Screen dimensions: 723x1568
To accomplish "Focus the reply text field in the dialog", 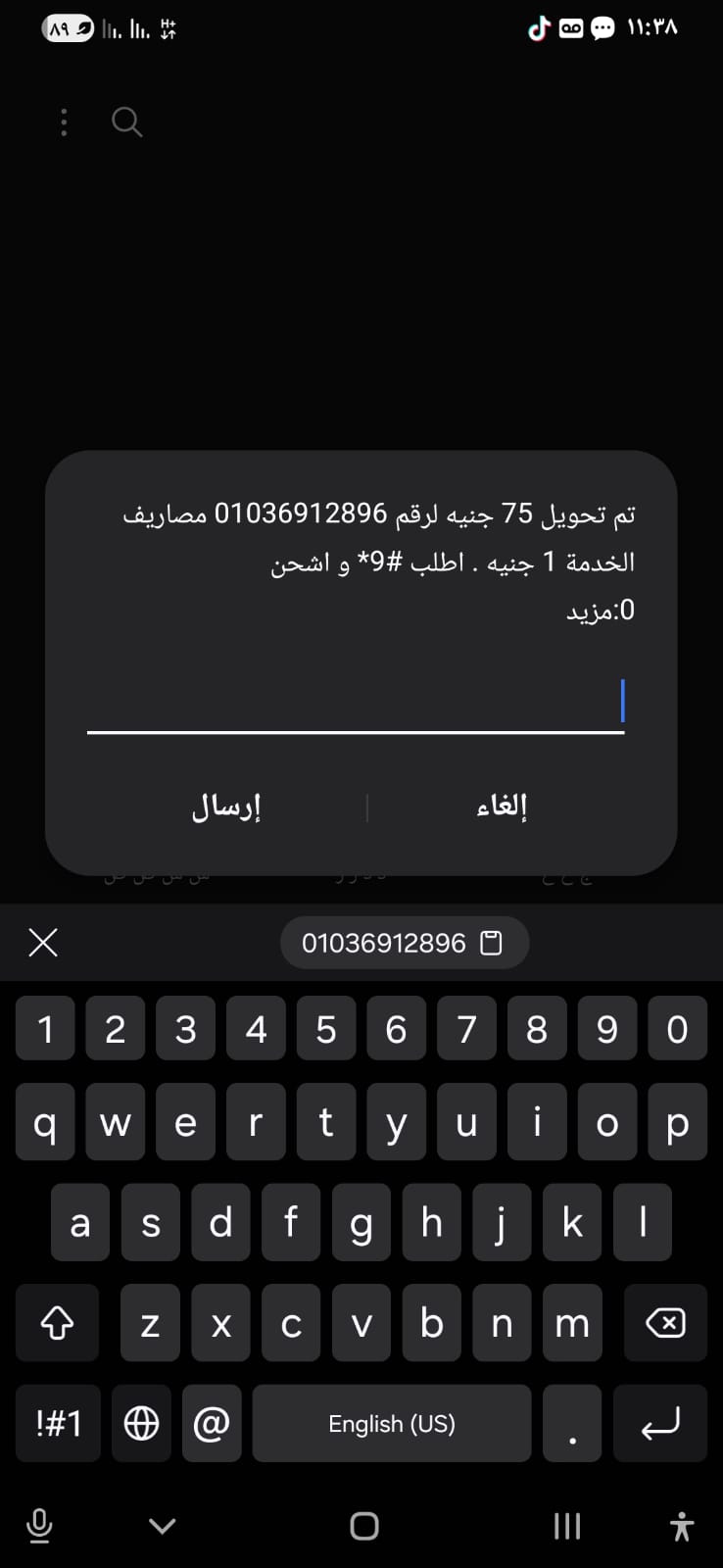I will (x=355, y=703).
